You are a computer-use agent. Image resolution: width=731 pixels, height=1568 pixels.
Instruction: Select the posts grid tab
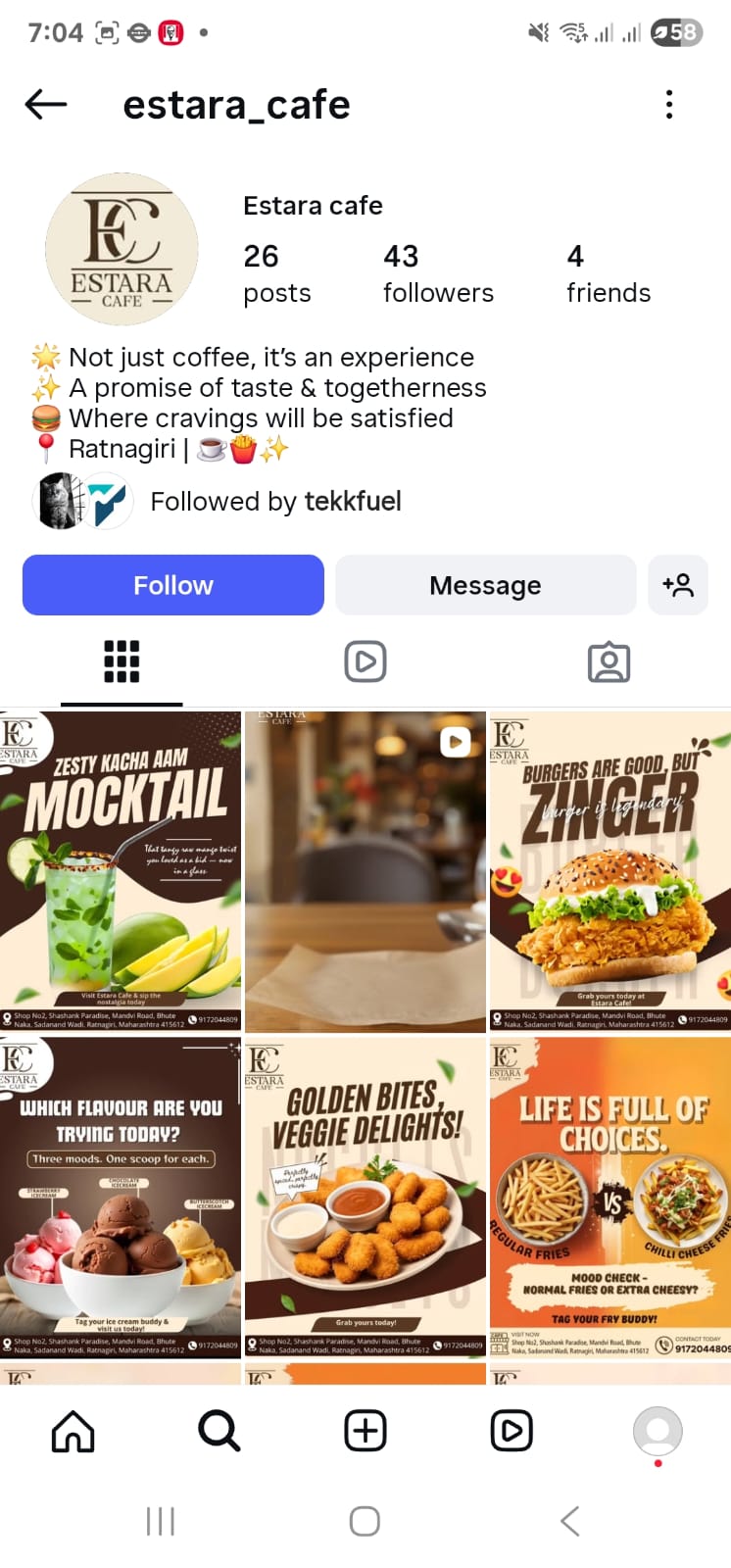pos(122,661)
